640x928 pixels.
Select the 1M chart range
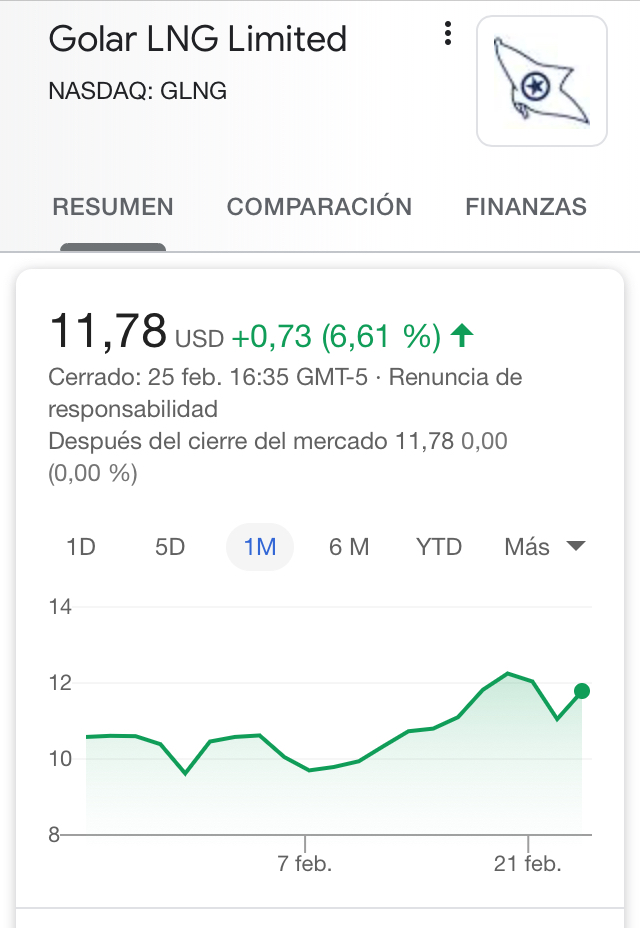pos(260,547)
